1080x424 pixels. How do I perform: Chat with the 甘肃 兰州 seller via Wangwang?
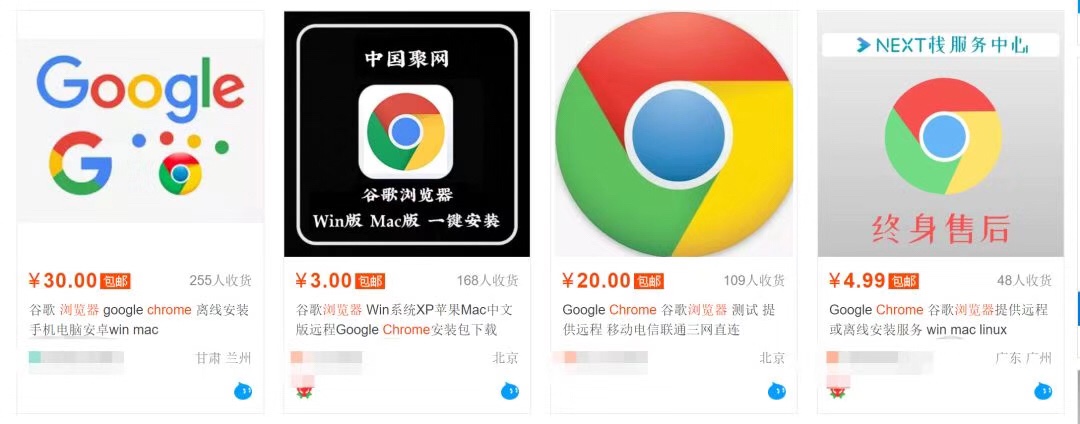(x=242, y=391)
